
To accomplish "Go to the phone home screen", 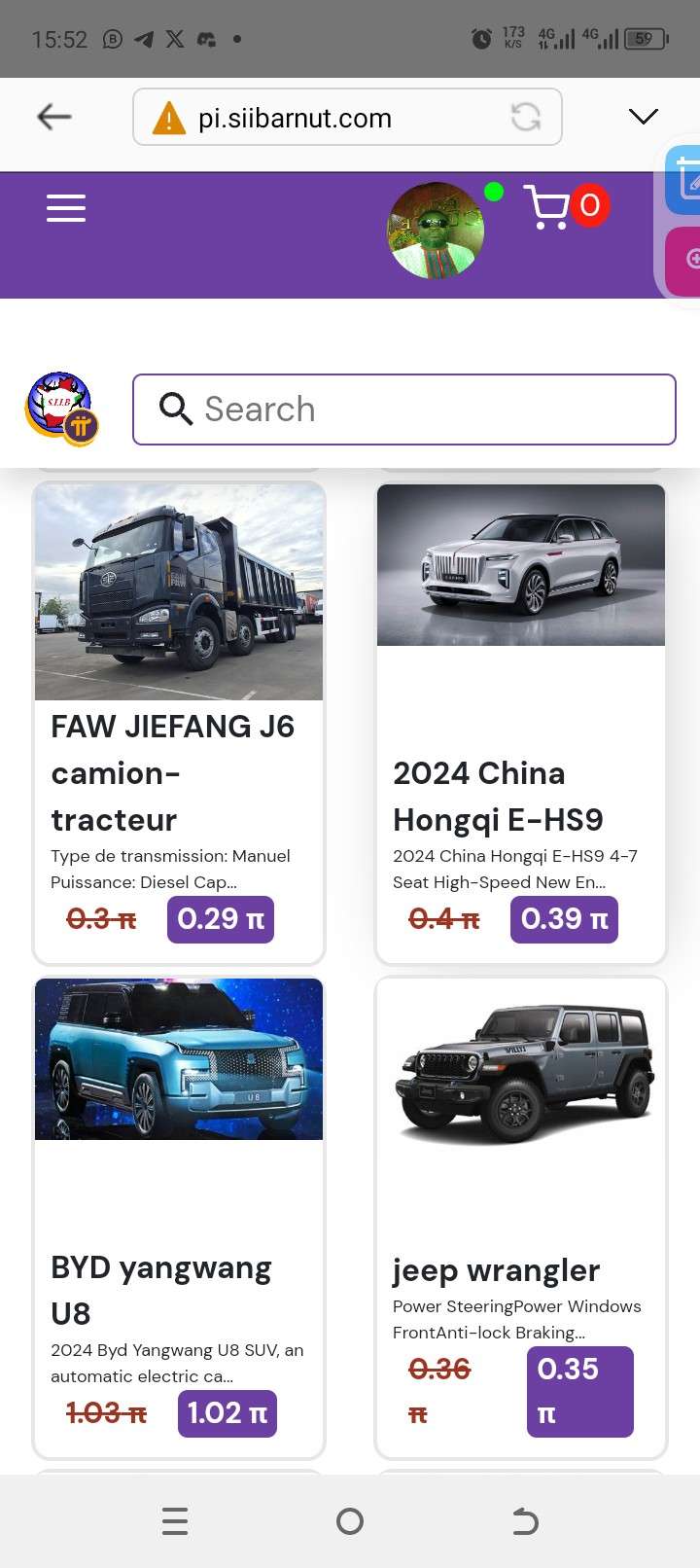I will [x=350, y=1521].
